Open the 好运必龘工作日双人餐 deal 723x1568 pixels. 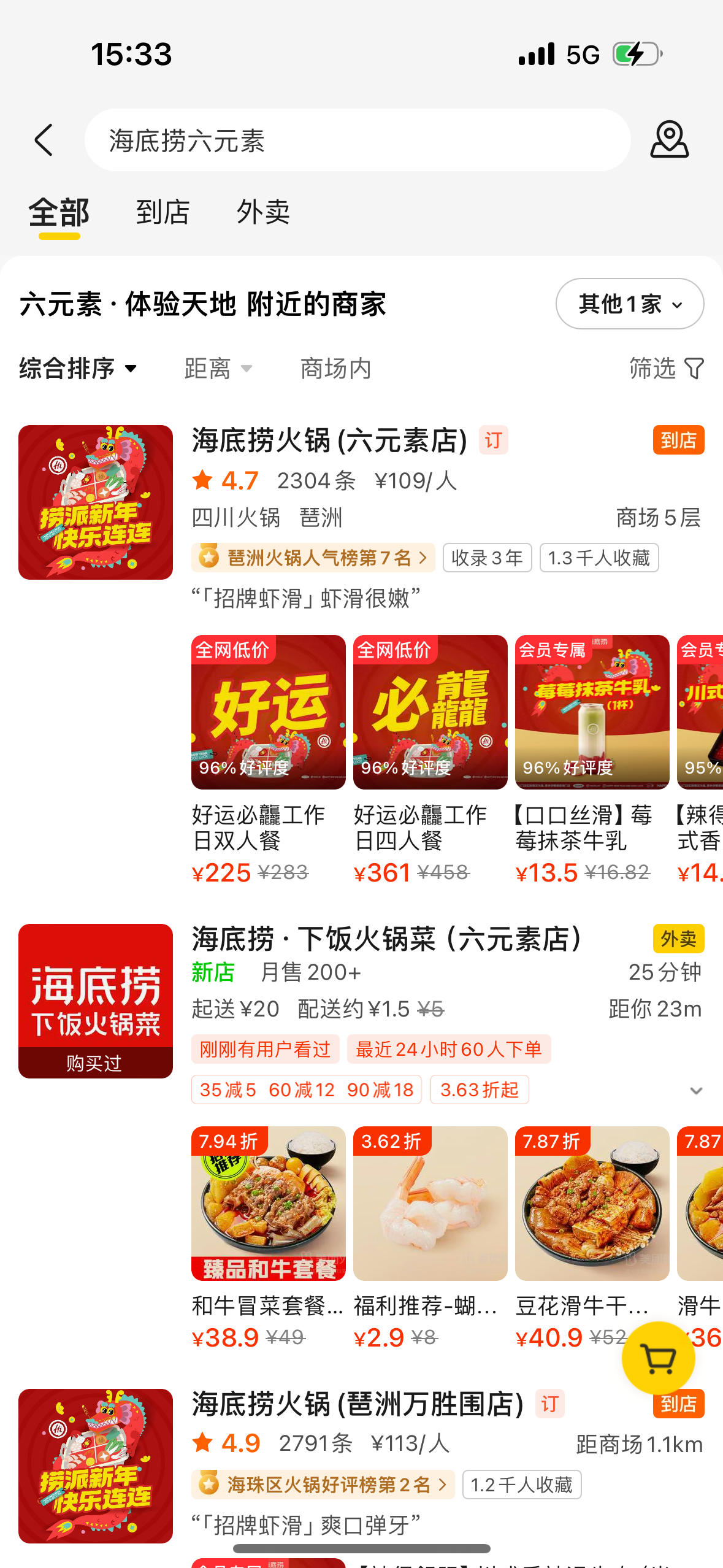click(x=268, y=759)
